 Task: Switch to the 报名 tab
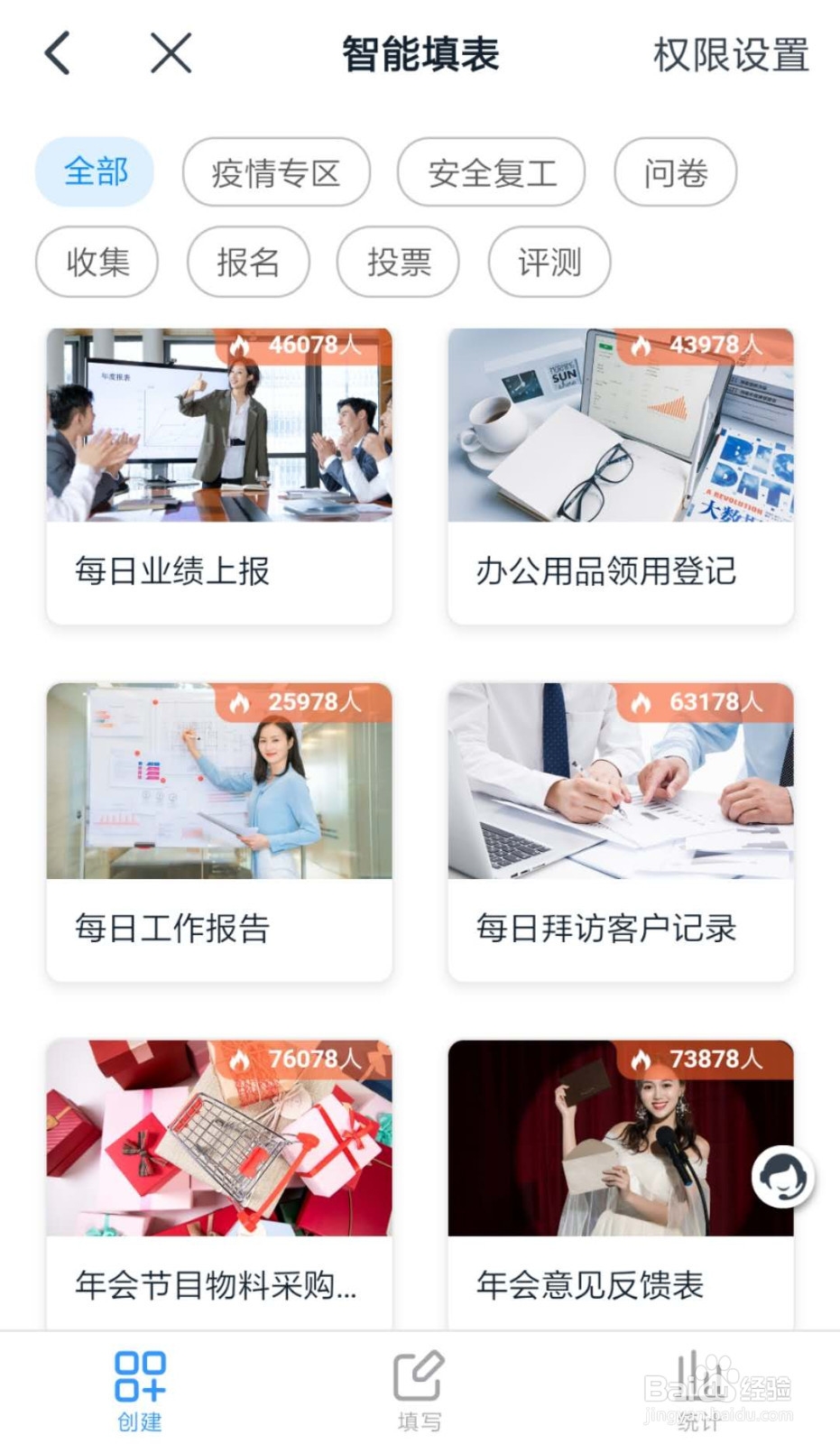[247, 262]
